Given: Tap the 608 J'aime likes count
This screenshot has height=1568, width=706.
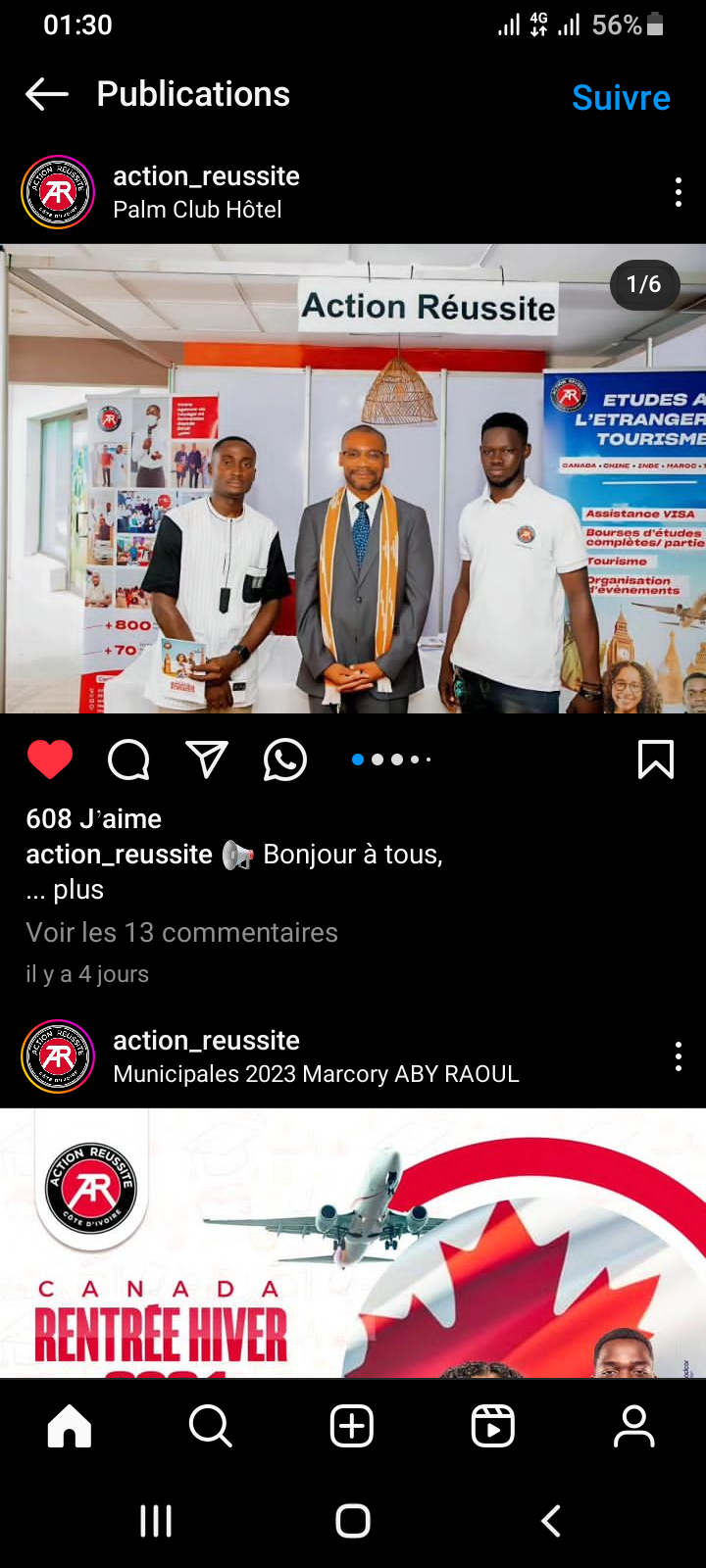Looking at the screenshot, I should coord(94,818).
